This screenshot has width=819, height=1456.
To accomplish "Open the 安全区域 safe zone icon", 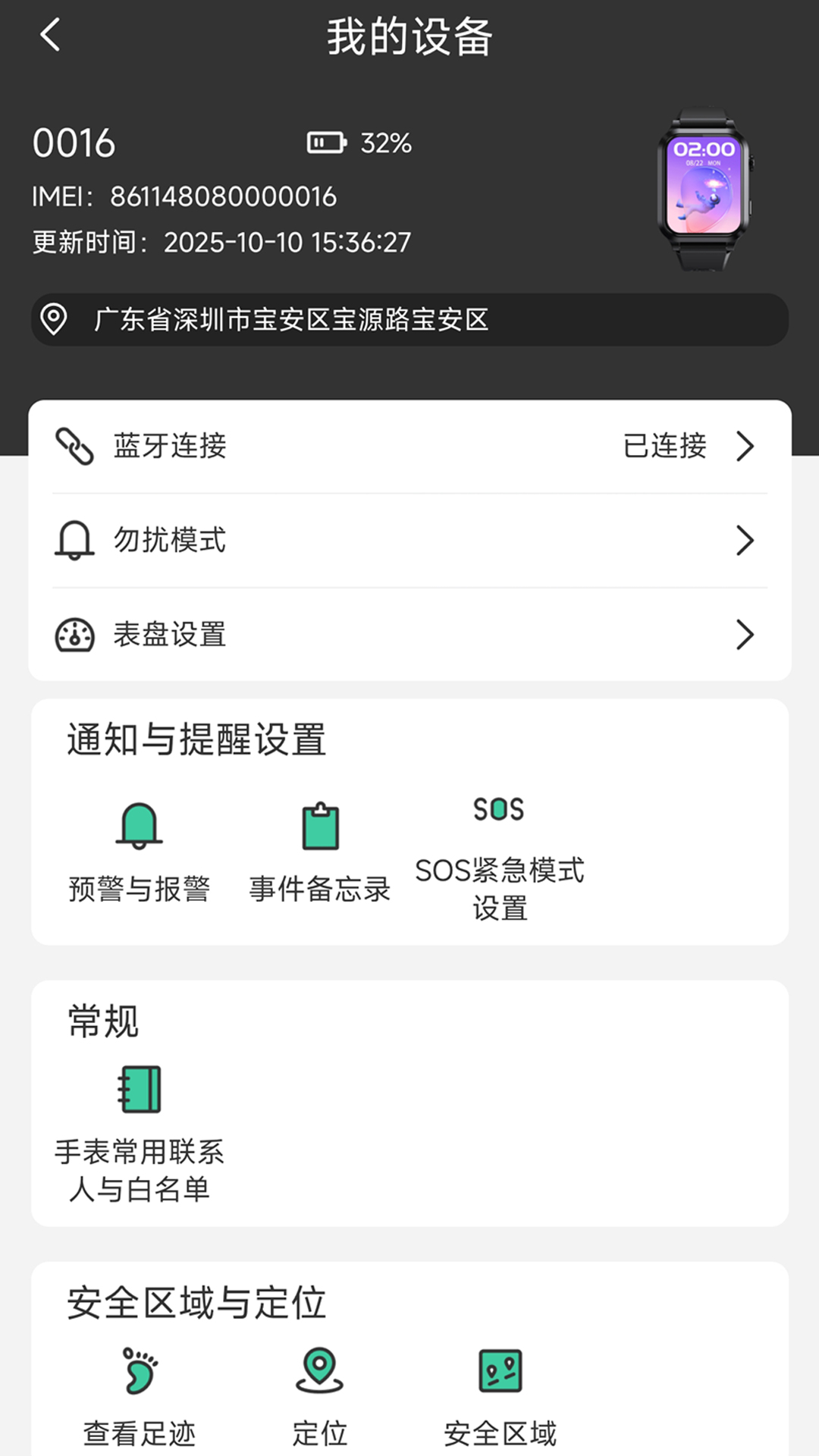I will pyautogui.click(x=499, y=1373).
